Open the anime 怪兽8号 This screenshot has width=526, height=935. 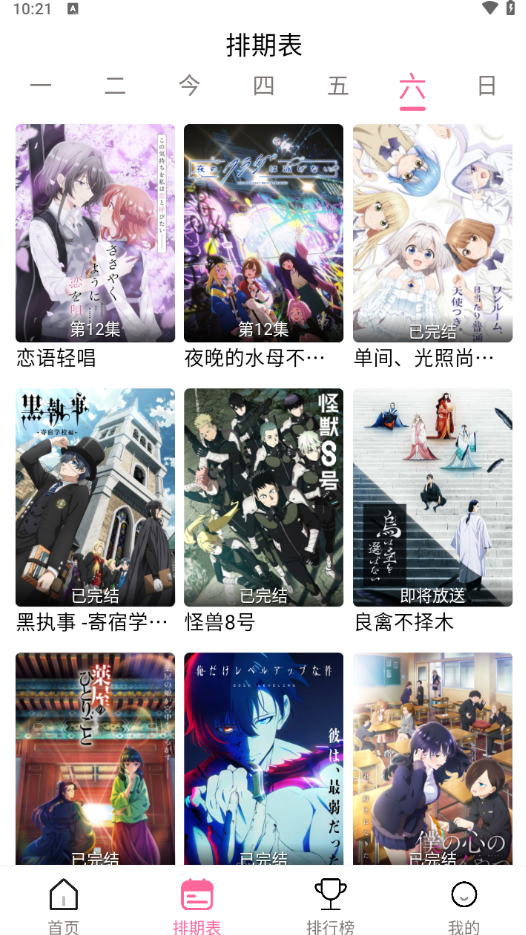pos(264,512)
